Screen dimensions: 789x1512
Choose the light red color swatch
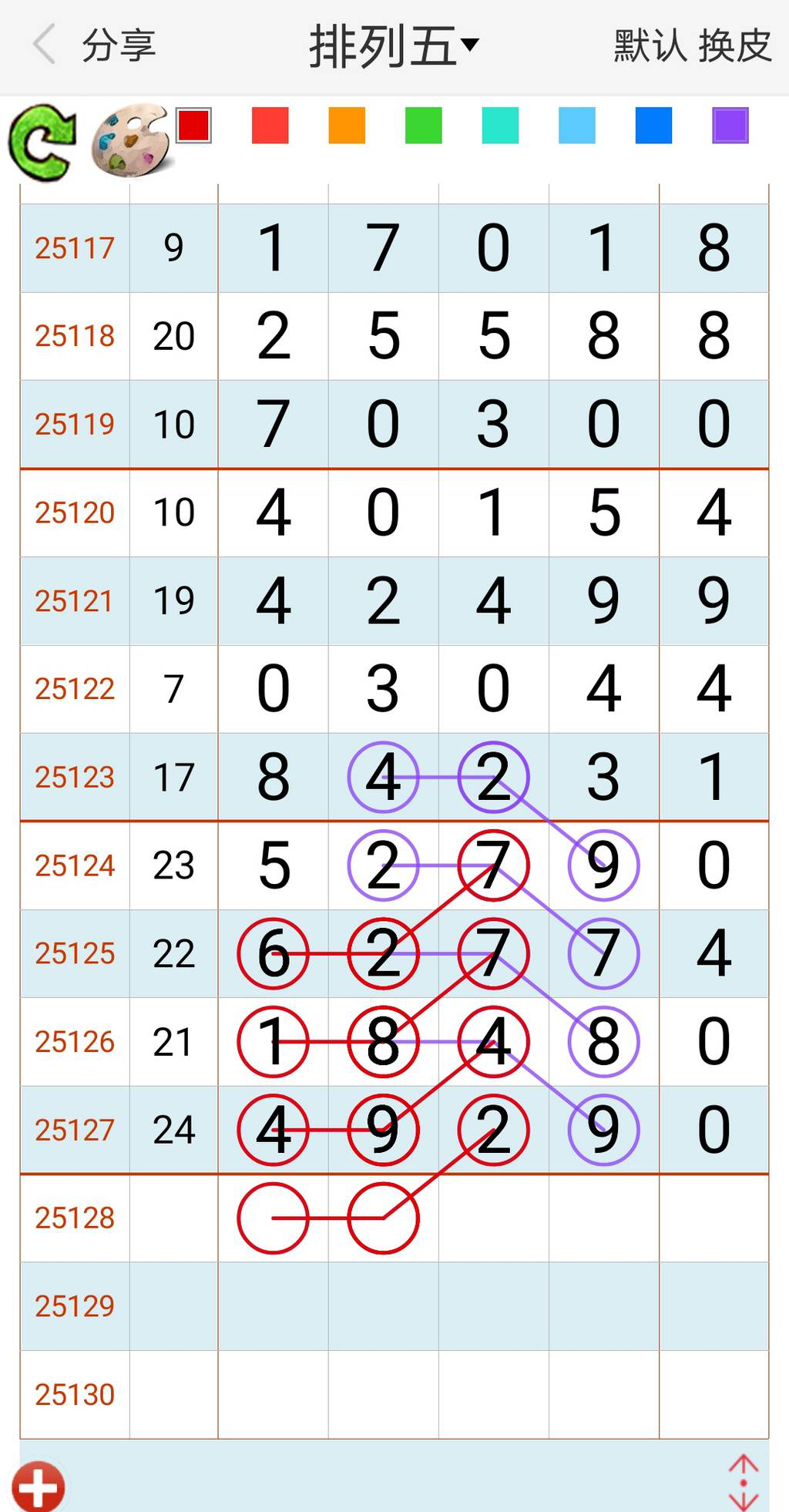pyautogui.click(x=270, y=126)
